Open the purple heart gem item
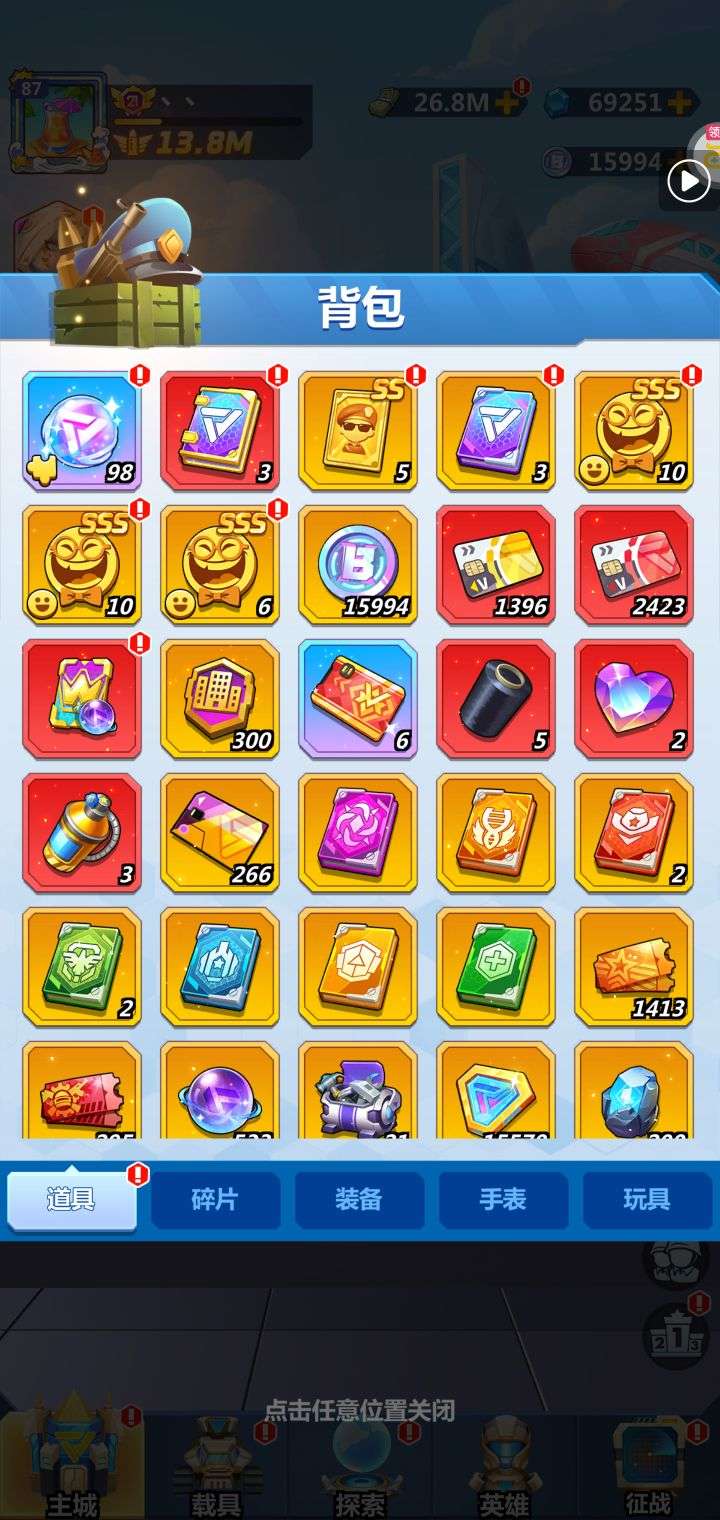The height and width of the screenshot is (1520, 720). (x=634, y=699)
